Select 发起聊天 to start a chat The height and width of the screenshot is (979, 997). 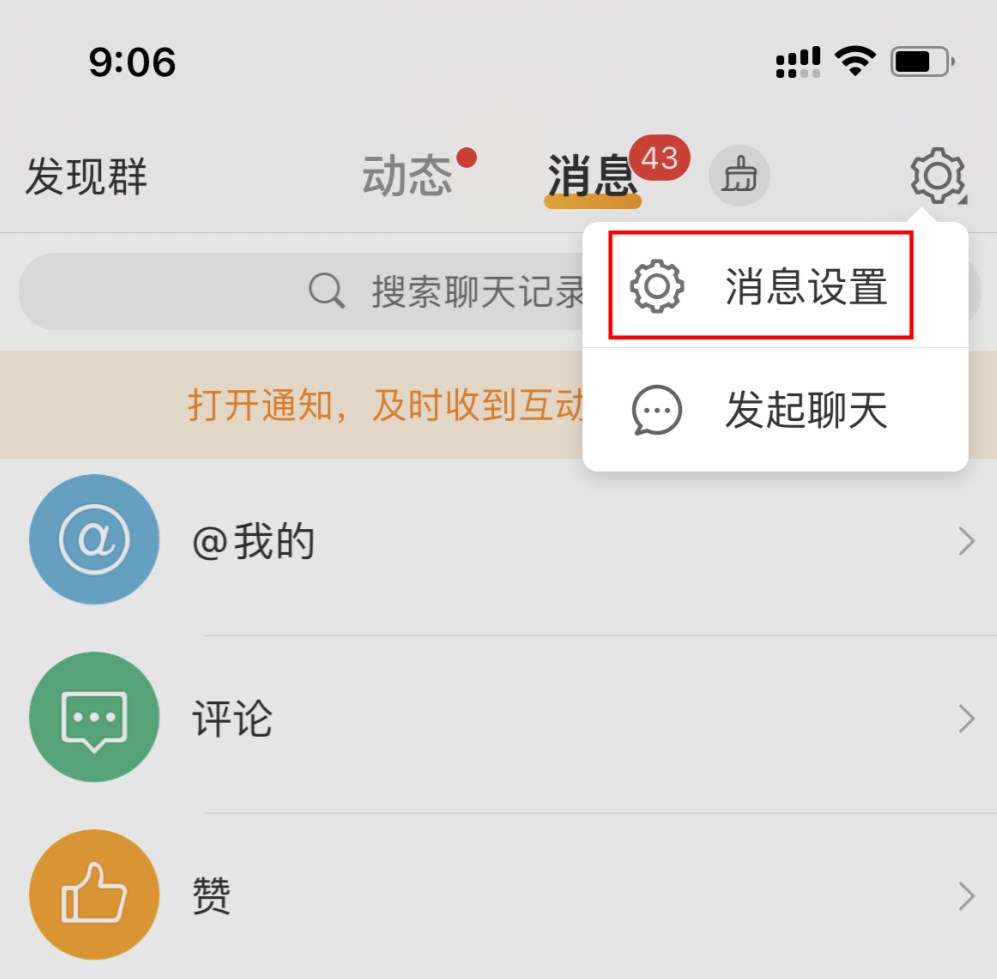pos(760,411)
